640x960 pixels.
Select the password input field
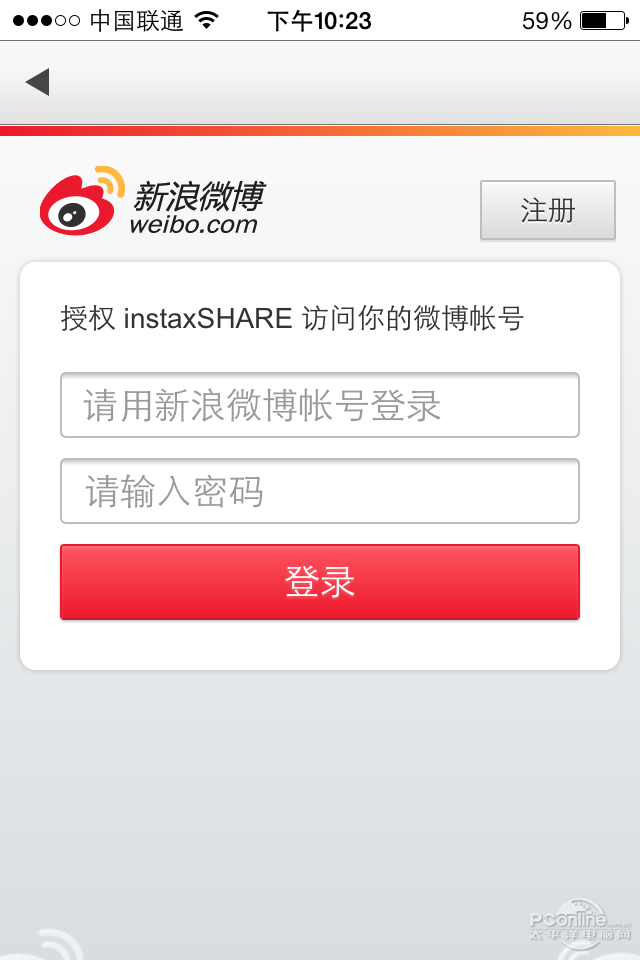320,491
